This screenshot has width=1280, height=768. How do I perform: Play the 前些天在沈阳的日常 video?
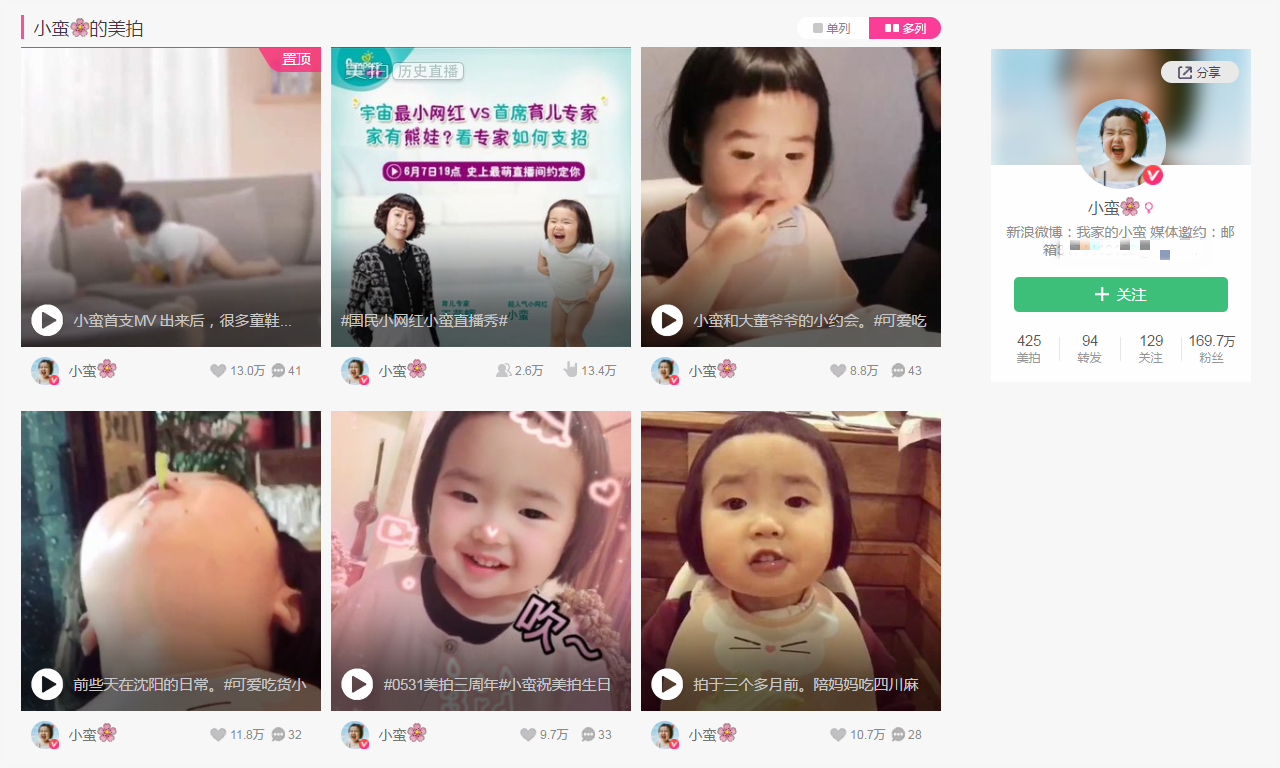coord(47,684)
